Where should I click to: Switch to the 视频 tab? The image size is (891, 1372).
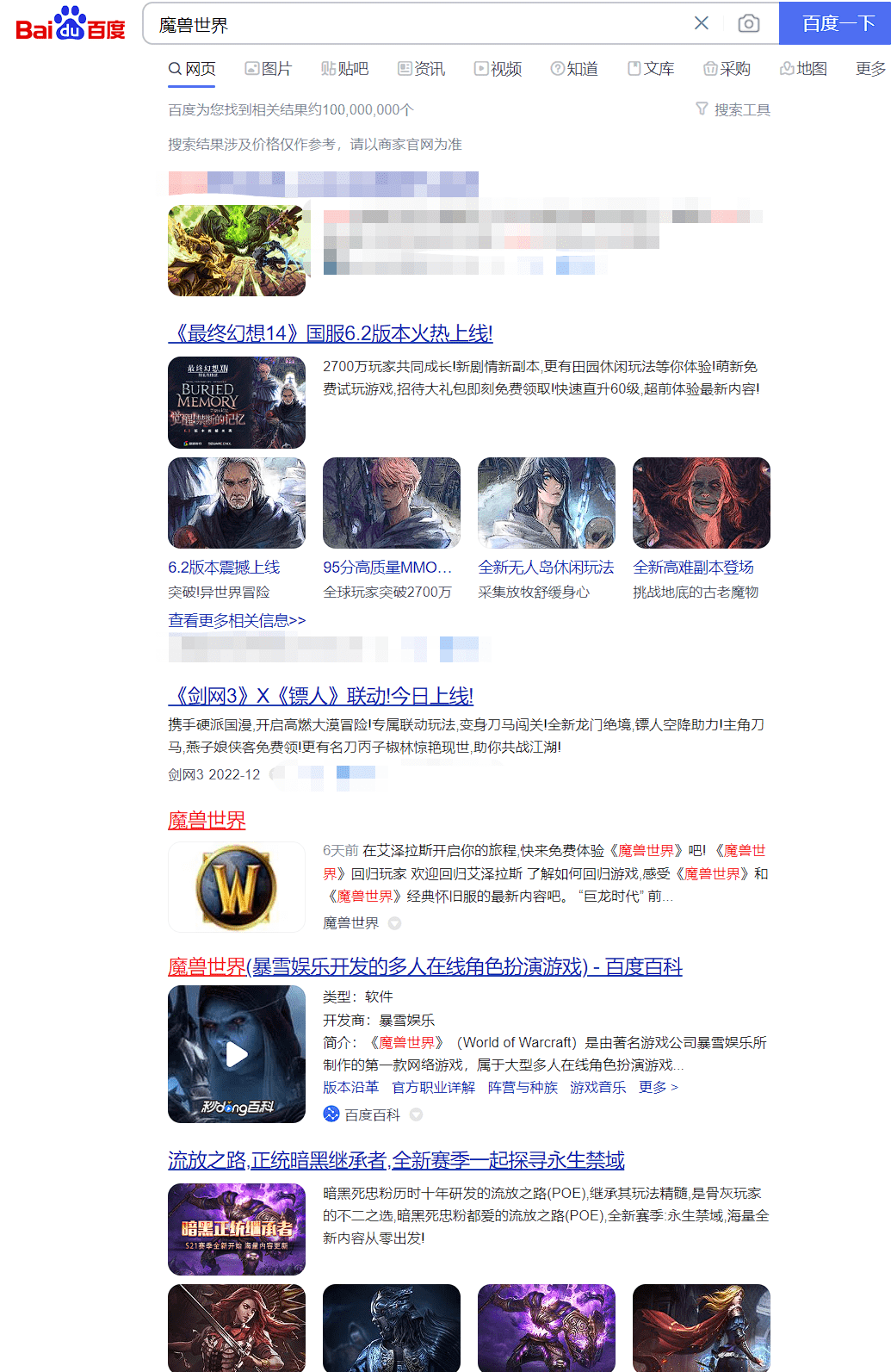tap(498, 69)
